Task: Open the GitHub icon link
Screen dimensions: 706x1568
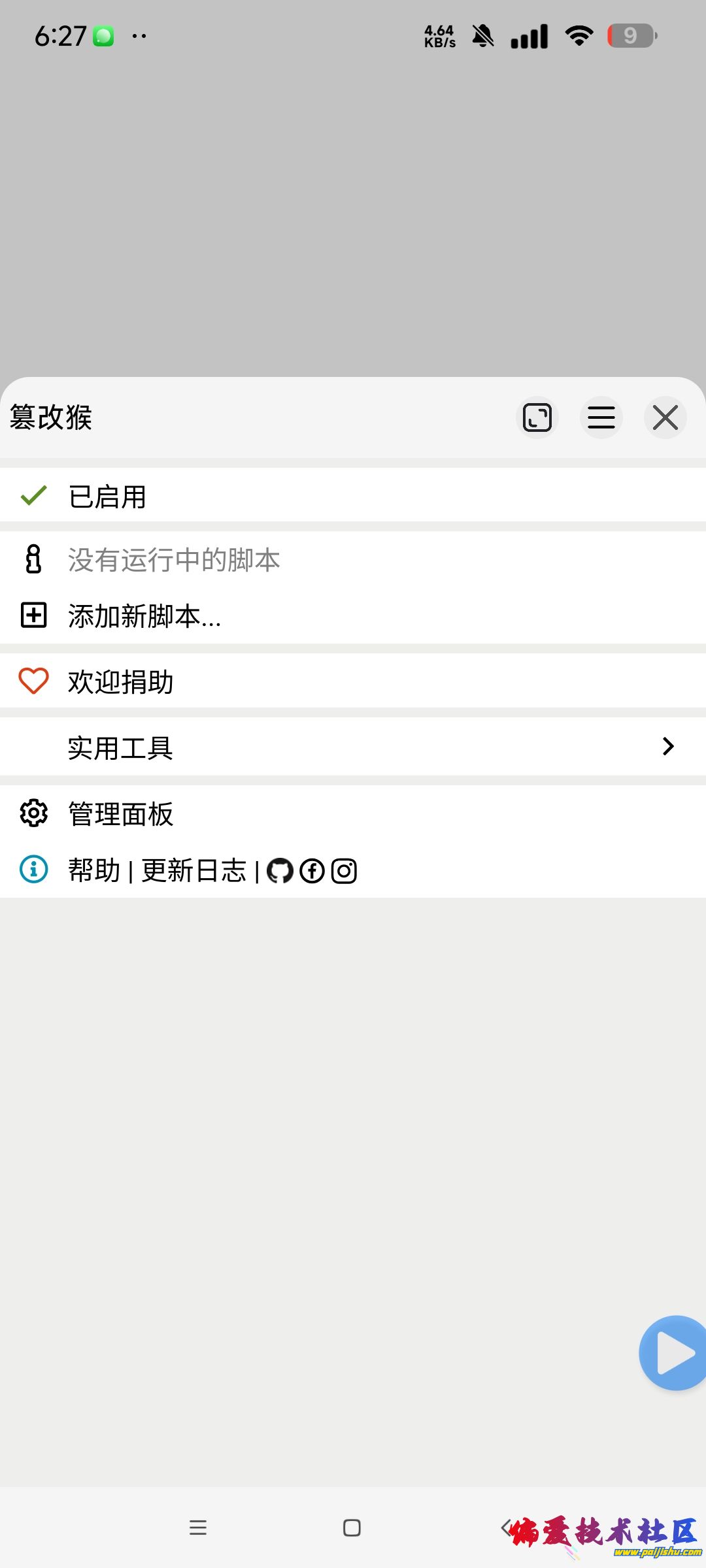Action: pyautogui.click(x=280, y=871)
